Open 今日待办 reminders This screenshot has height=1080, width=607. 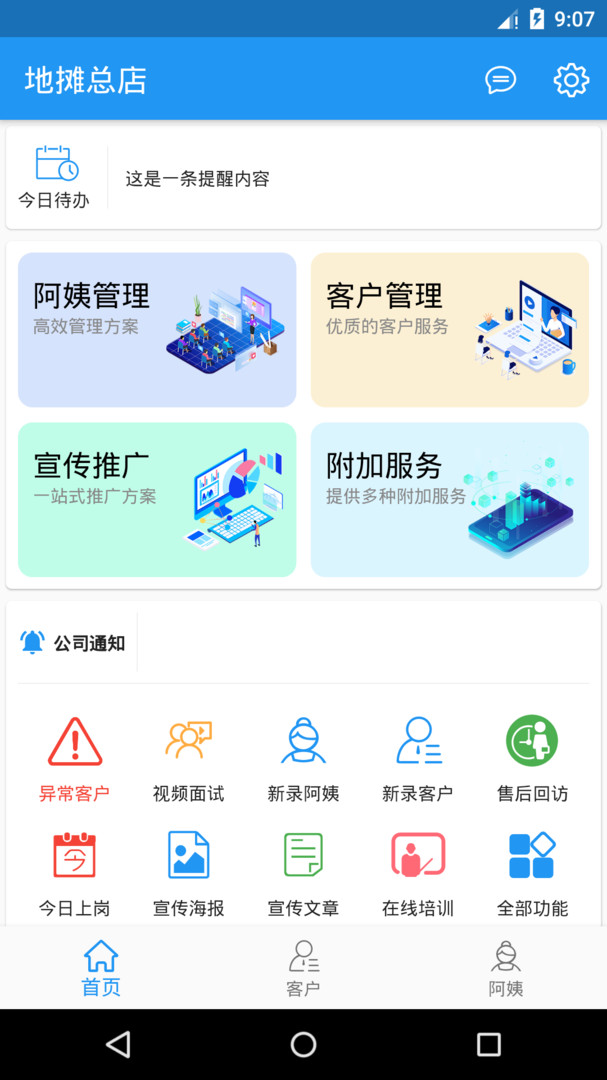[54, 178]
